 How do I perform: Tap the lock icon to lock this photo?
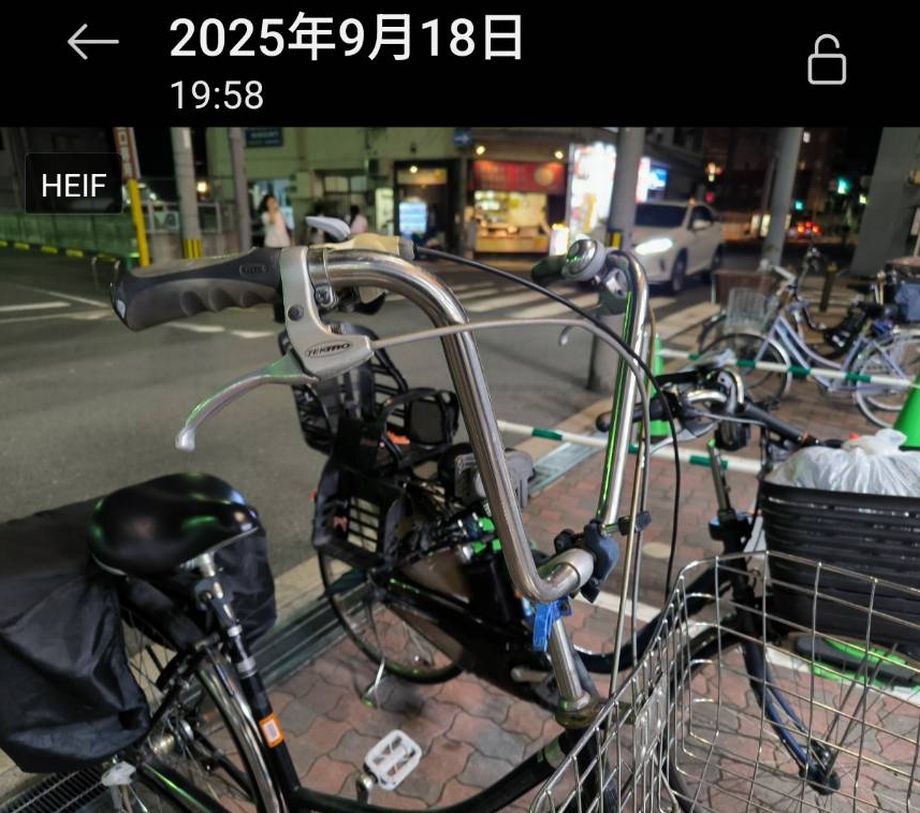pyautogui.click(x=826, y=60)
